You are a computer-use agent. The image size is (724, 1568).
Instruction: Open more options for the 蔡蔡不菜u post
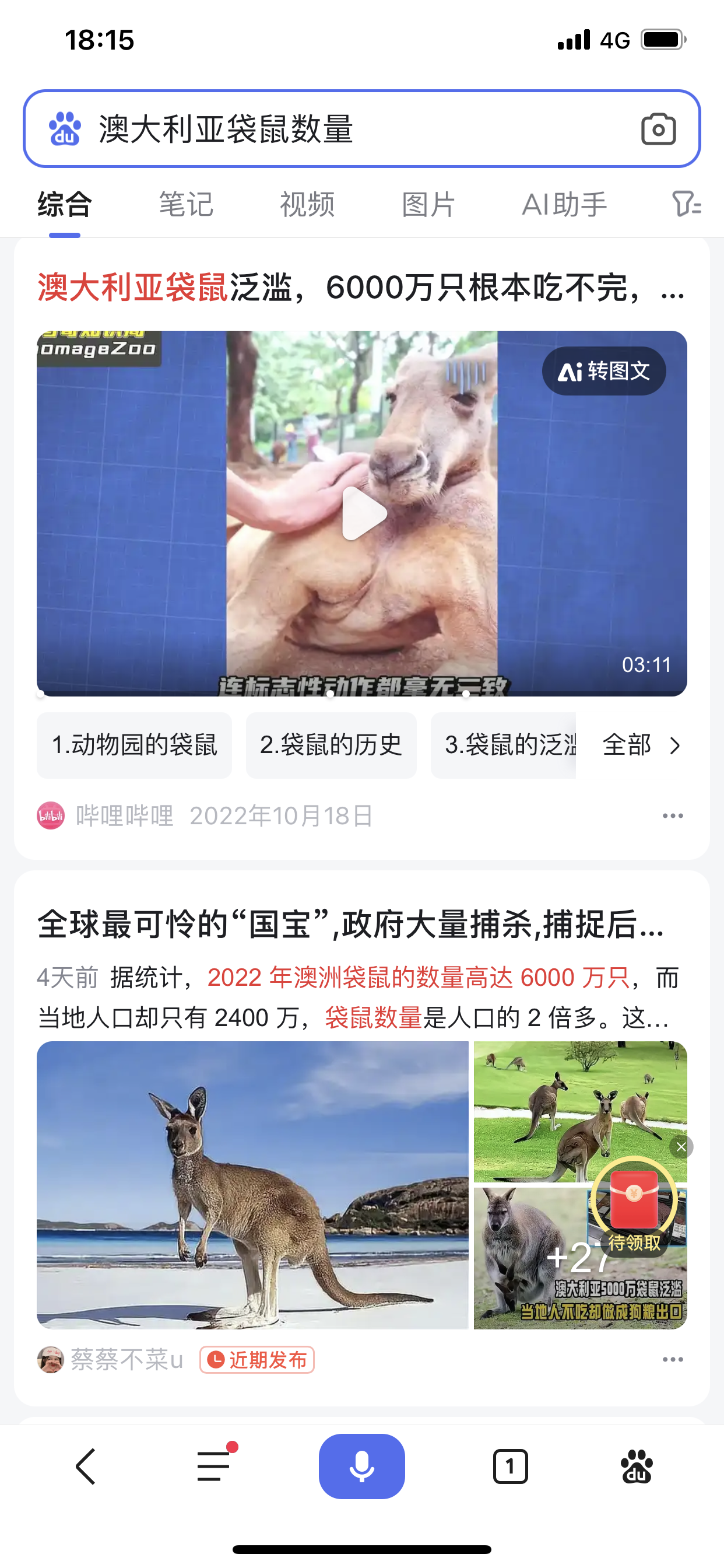point(672,1359)
